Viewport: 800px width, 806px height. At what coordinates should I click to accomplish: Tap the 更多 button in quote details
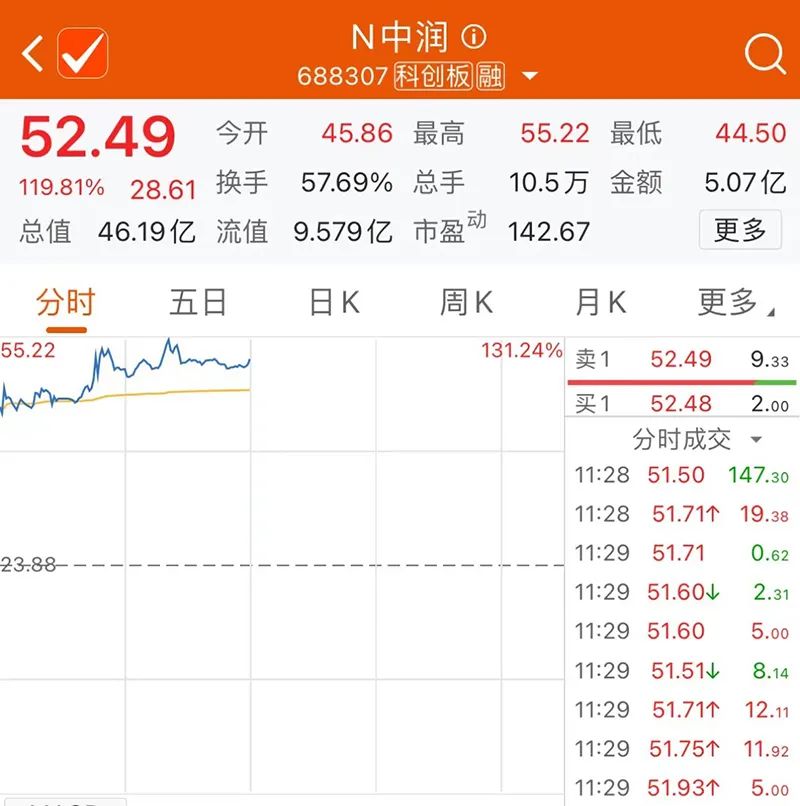(740, 230)
